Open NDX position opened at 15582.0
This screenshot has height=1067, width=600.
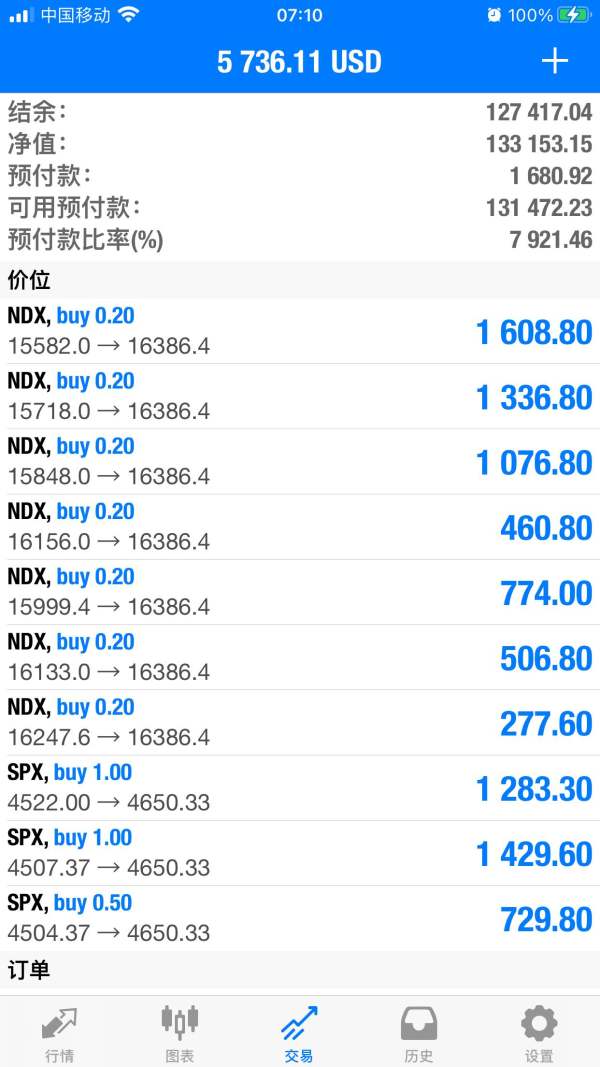[x=300, y=332]
